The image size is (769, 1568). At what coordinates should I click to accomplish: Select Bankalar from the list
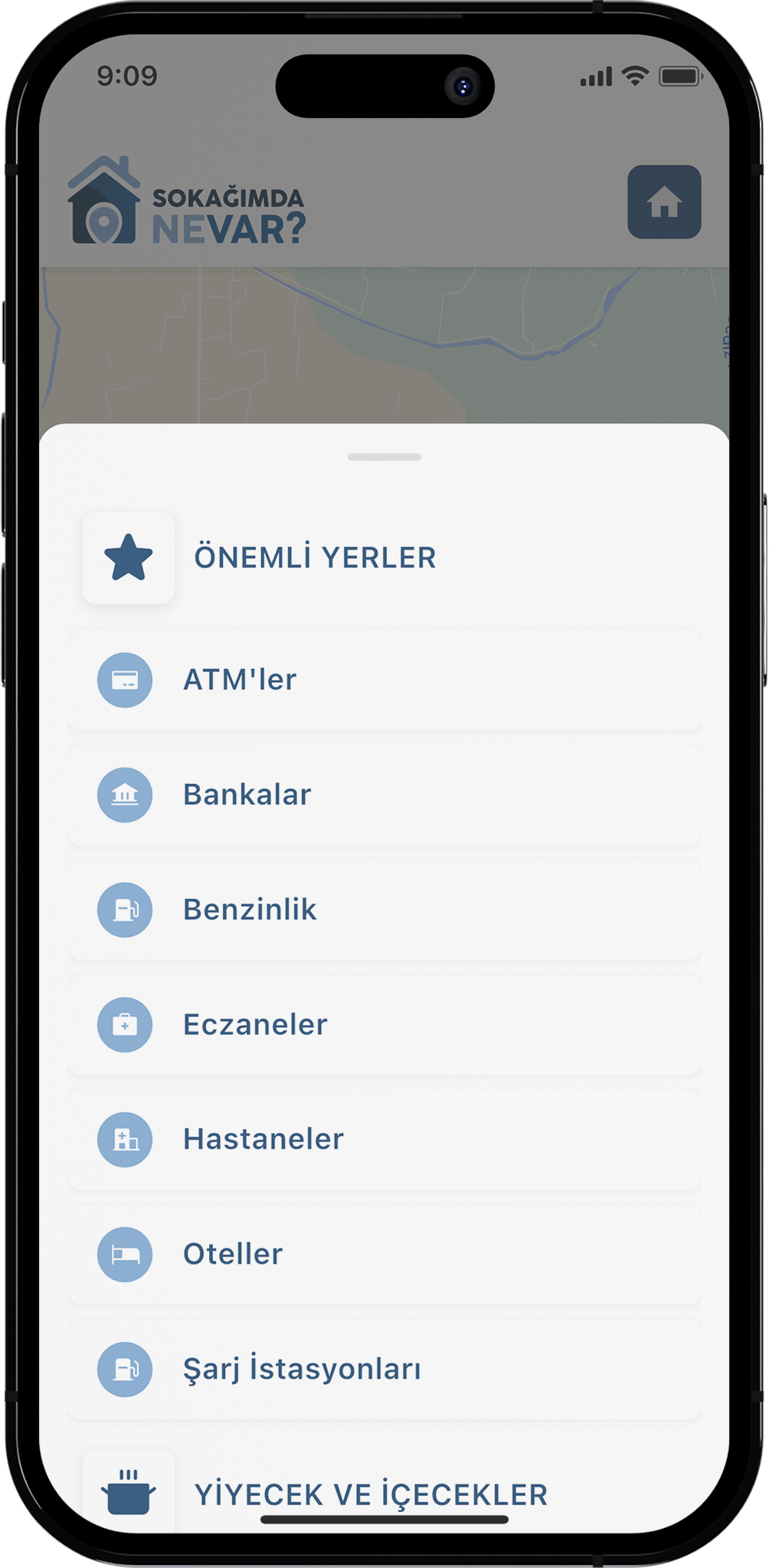384,795
